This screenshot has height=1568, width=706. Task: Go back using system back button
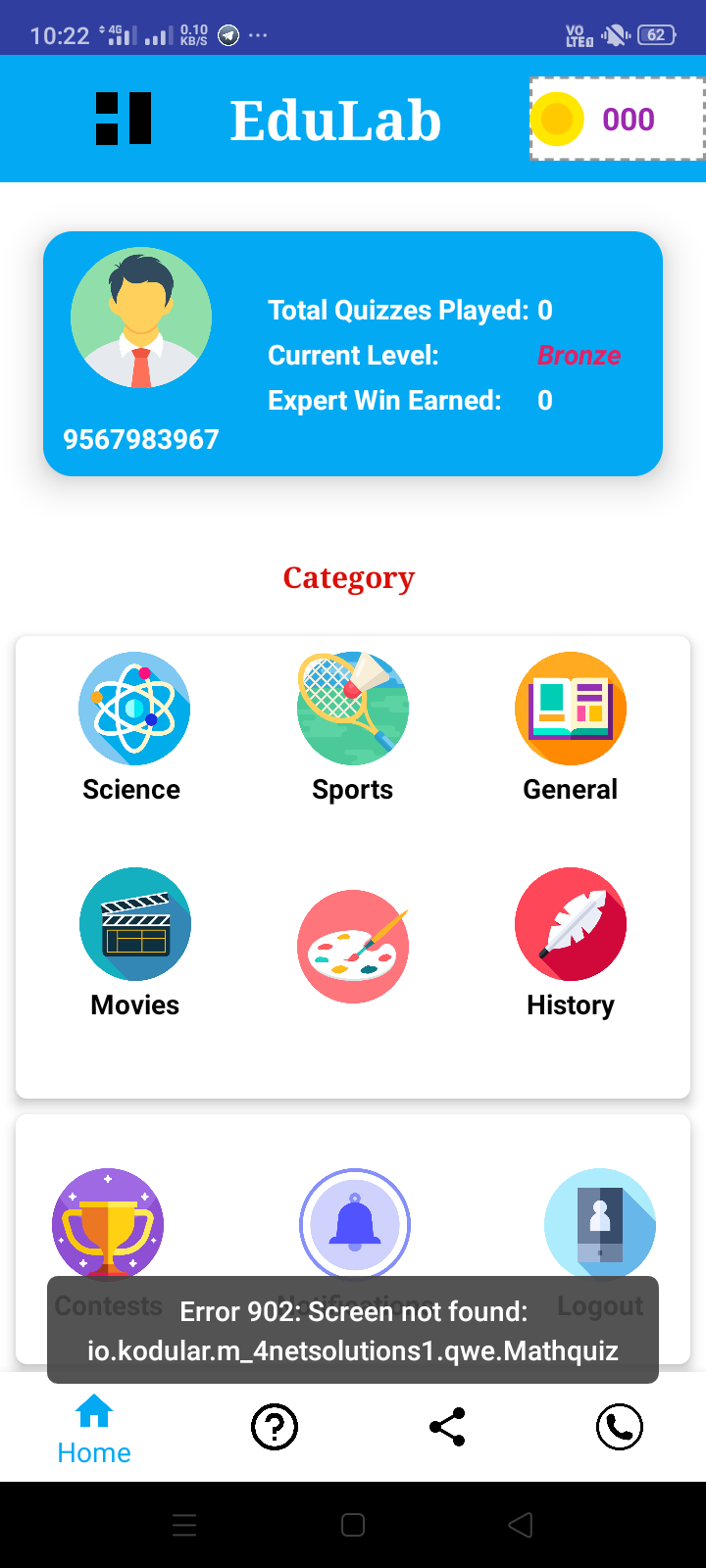pyautogui.click(x=521, y=1525)
